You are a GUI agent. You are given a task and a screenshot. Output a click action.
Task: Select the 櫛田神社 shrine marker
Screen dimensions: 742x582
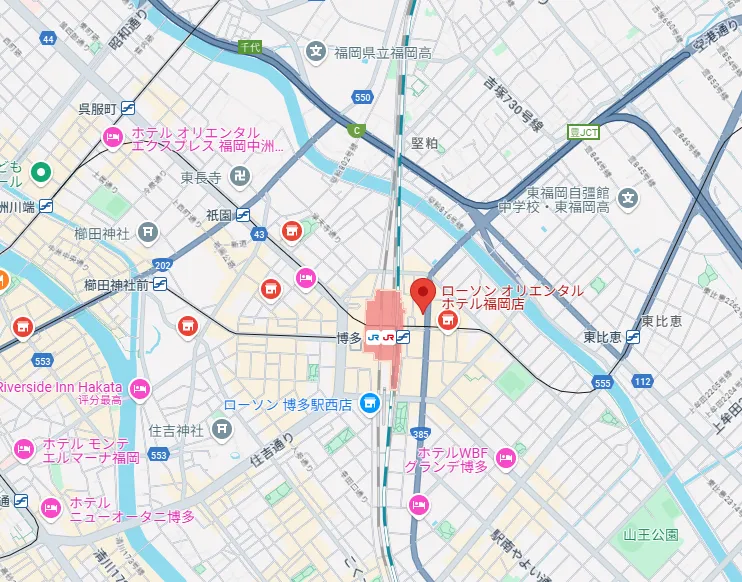click(x=147, y=234)
